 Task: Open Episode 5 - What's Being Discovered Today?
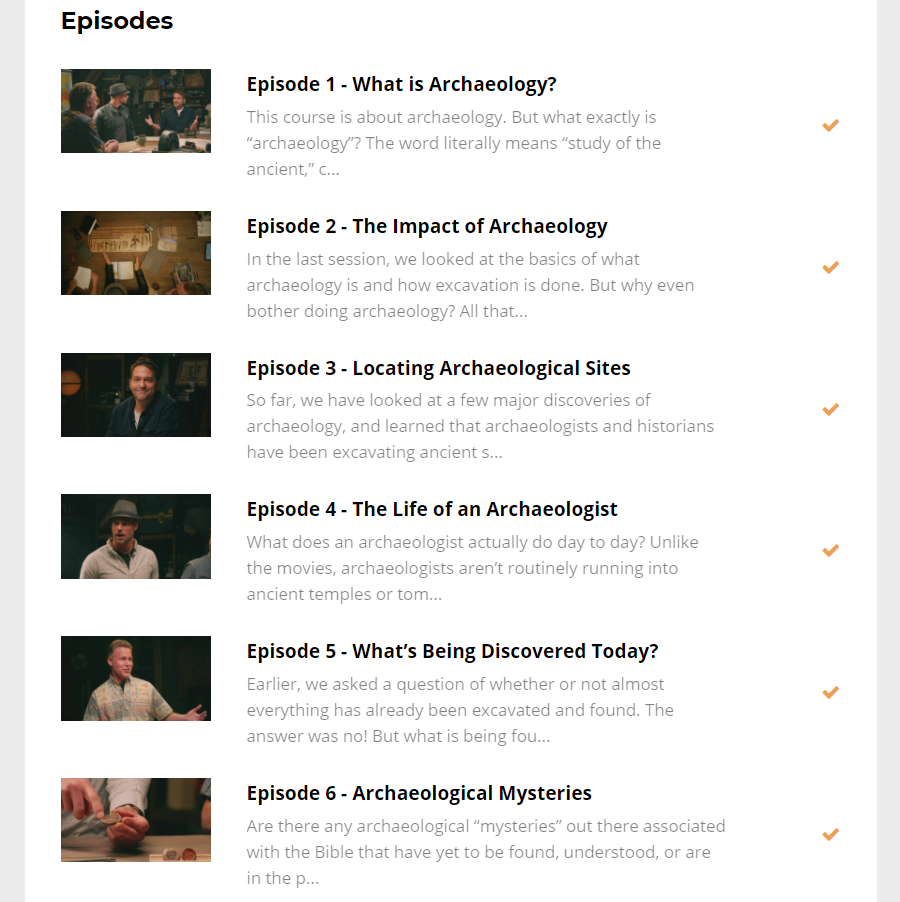[x=452, y=651]
